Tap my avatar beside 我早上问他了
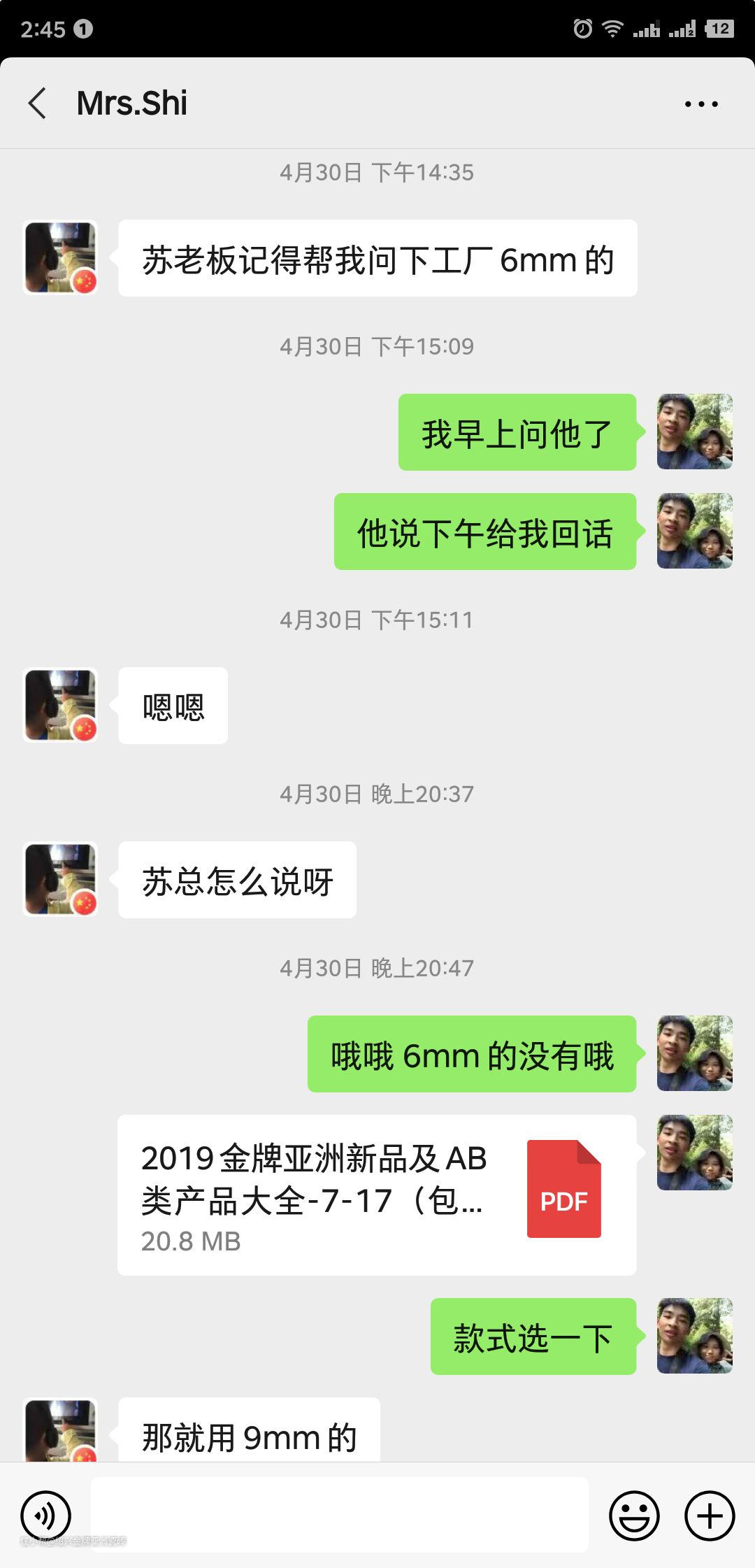Viewport: 755px width, 1568px height. [694, 432]
